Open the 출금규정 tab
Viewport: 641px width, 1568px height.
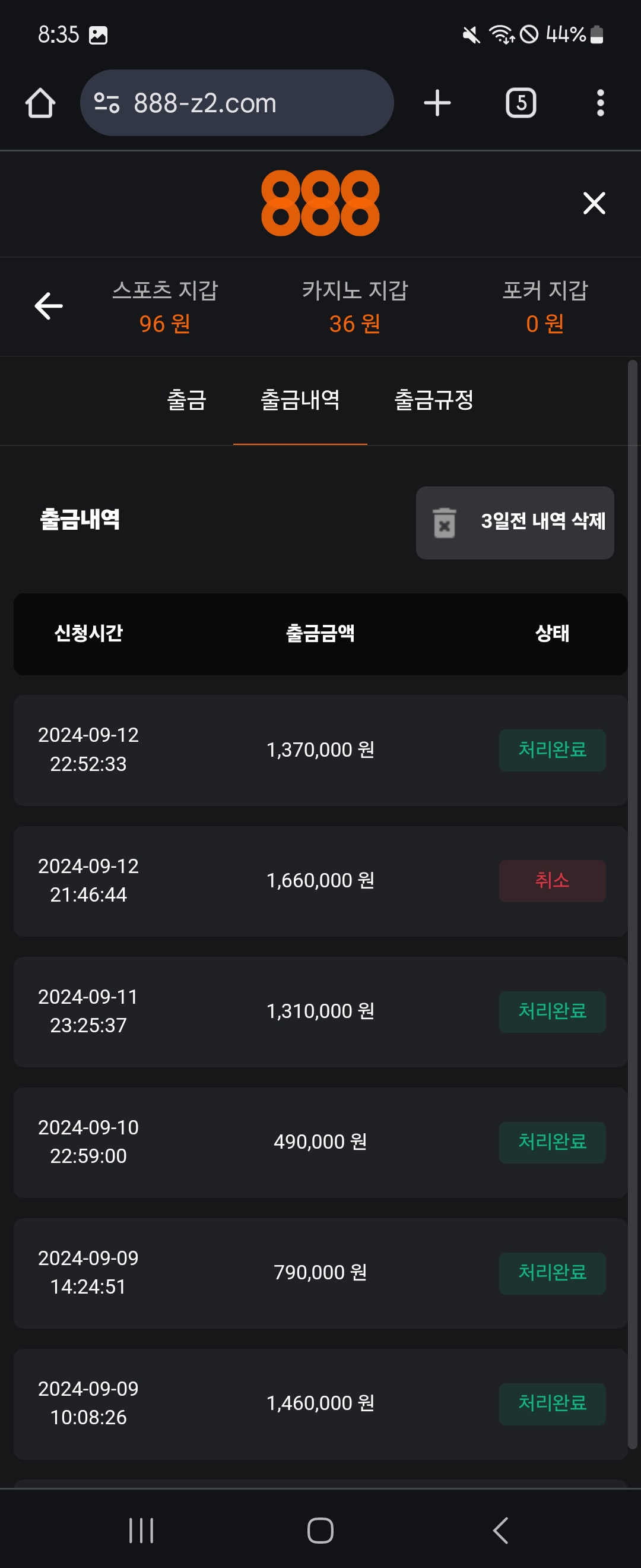coord(433,400)
